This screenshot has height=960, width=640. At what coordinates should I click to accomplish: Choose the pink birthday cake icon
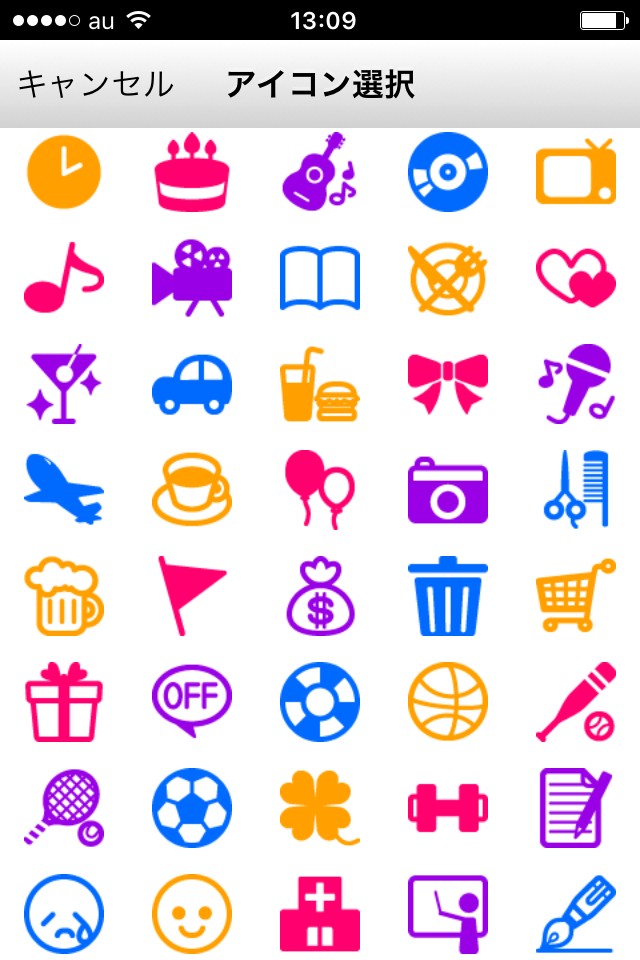point(192,172)
